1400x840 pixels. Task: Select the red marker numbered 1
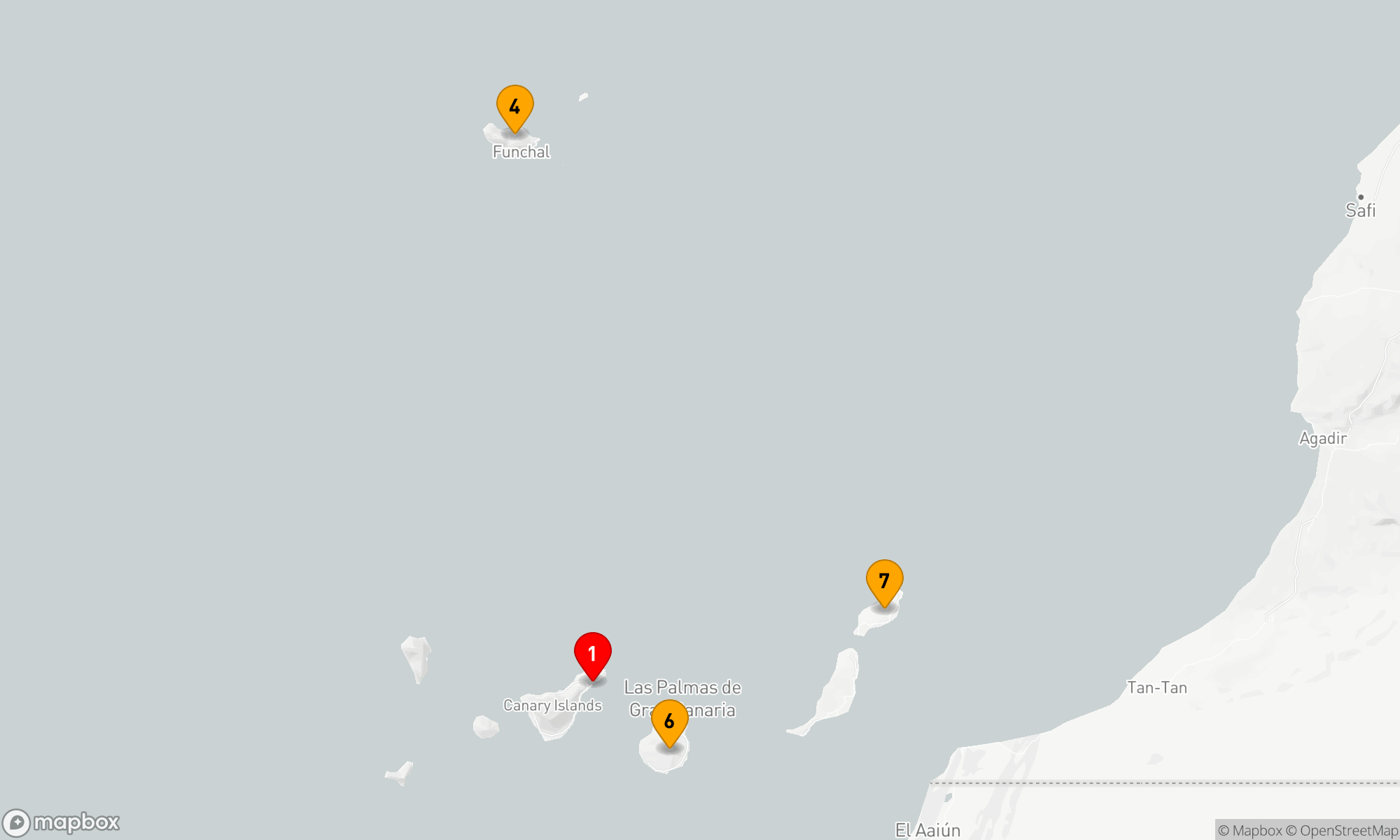tap(592, 654)
